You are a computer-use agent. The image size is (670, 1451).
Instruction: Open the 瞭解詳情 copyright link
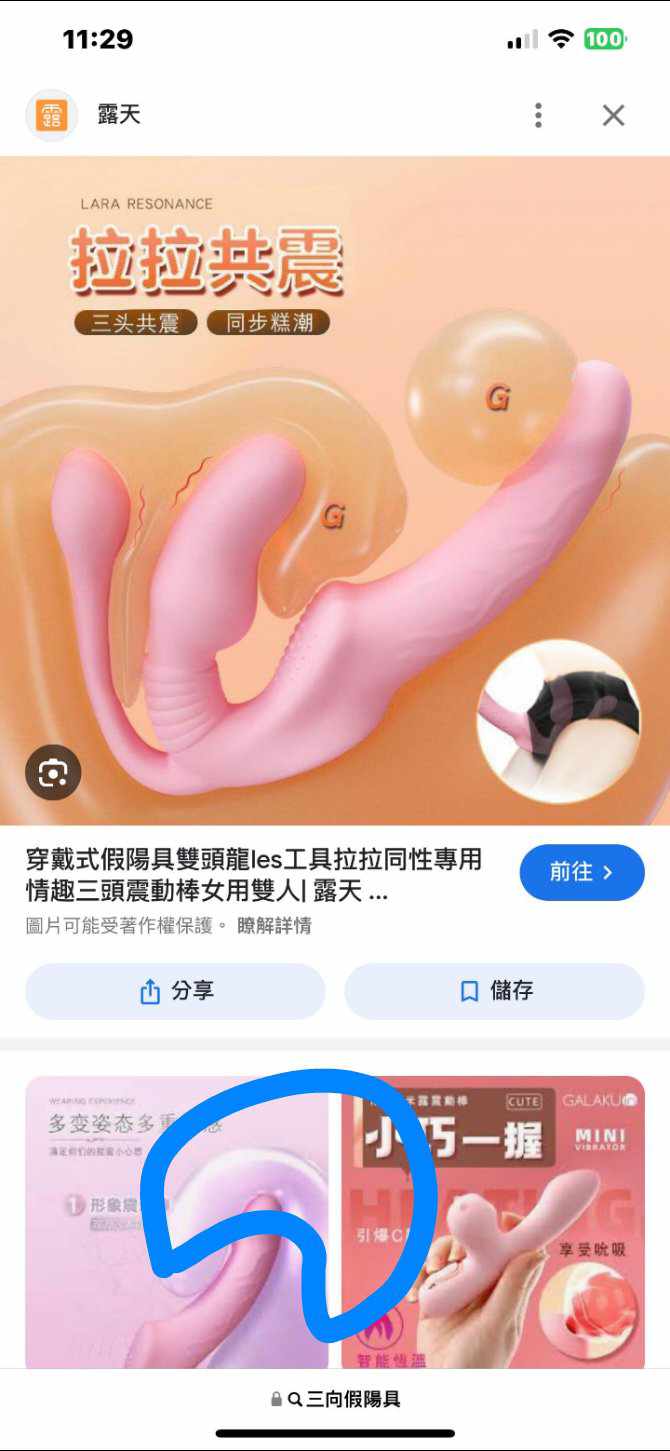(274, 926)
